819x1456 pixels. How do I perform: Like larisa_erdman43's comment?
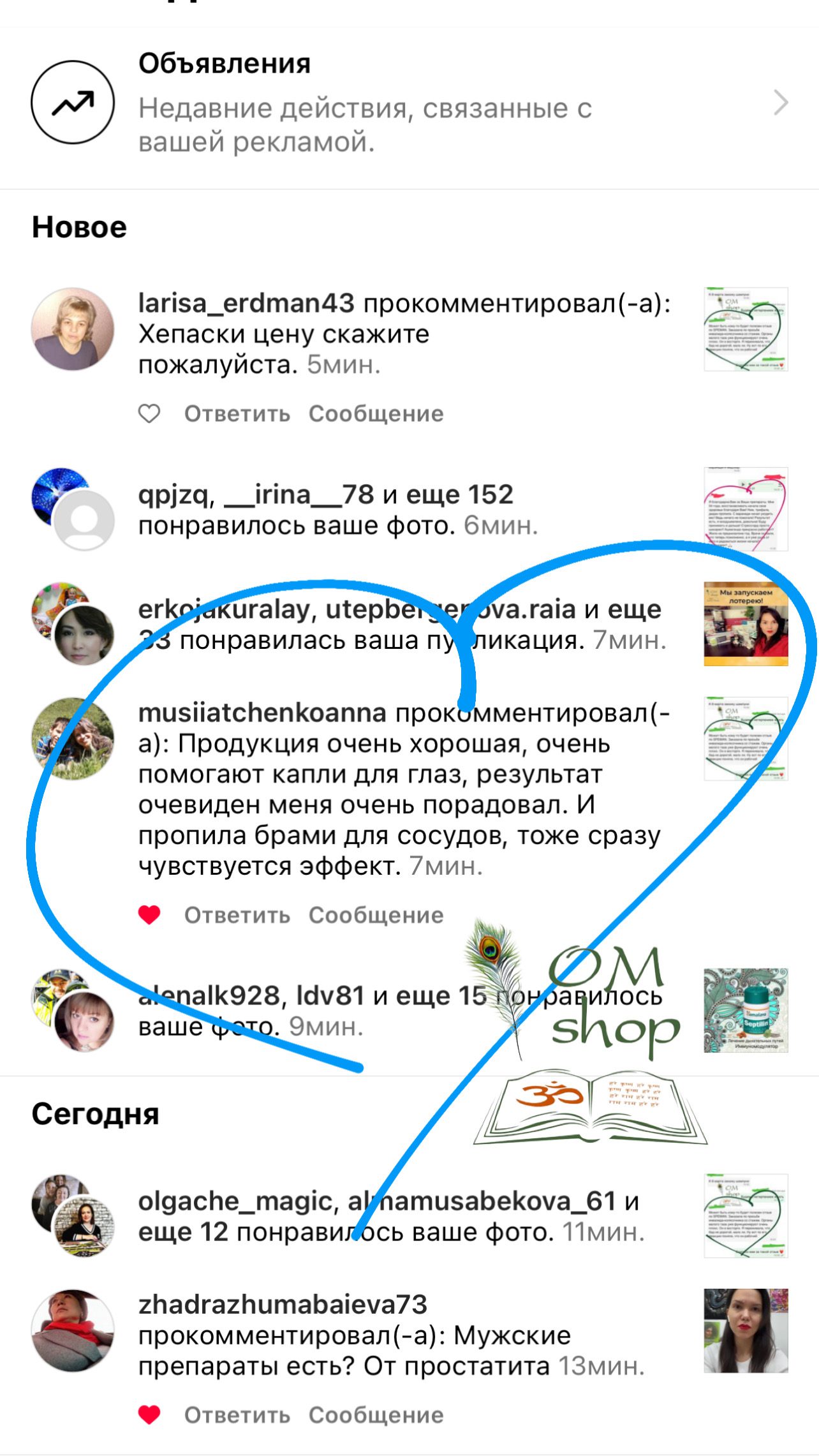(x=149, y=414)
